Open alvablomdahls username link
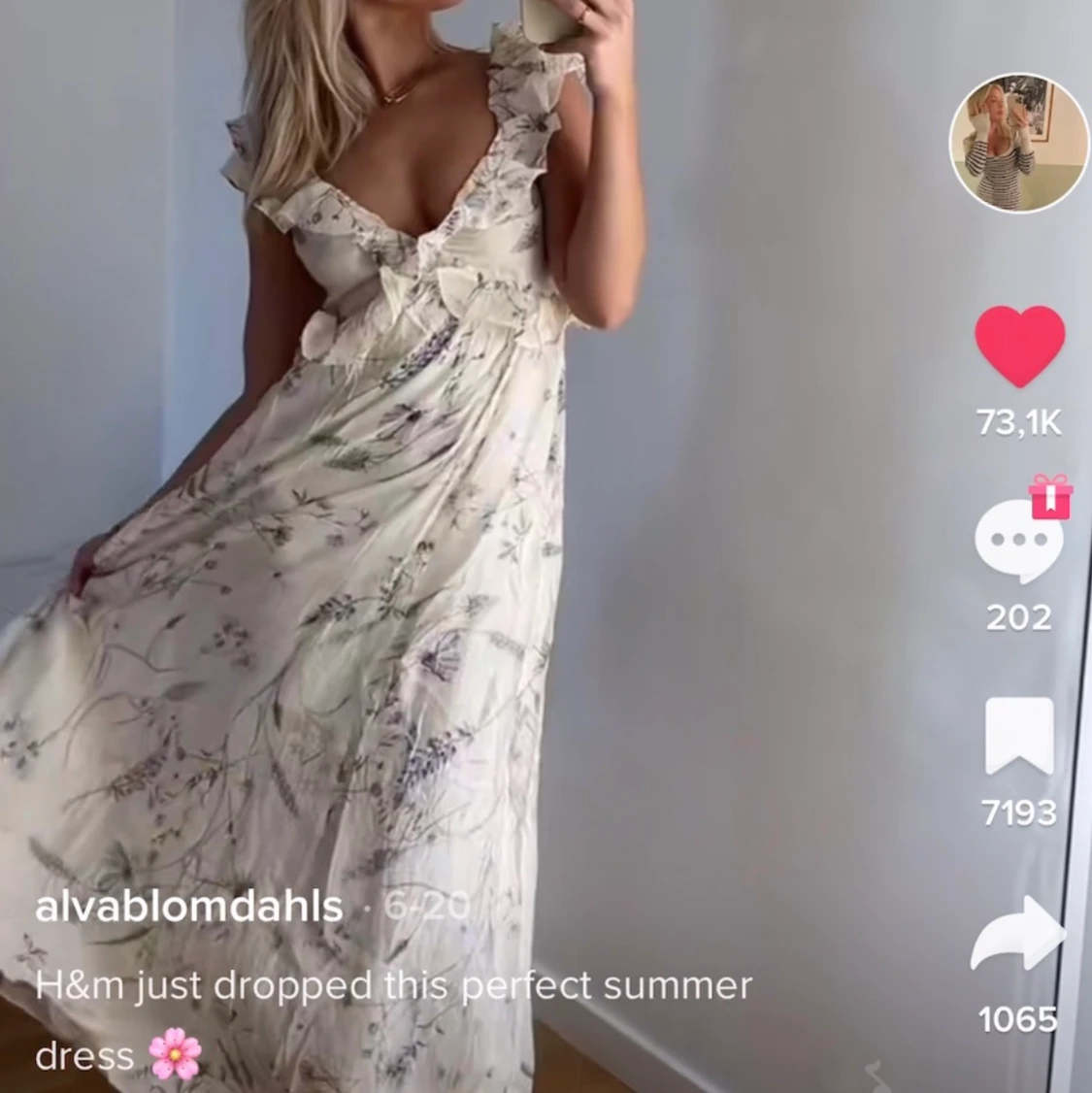Viewport: 1092px width, 1093px height. tap(189, 908)
